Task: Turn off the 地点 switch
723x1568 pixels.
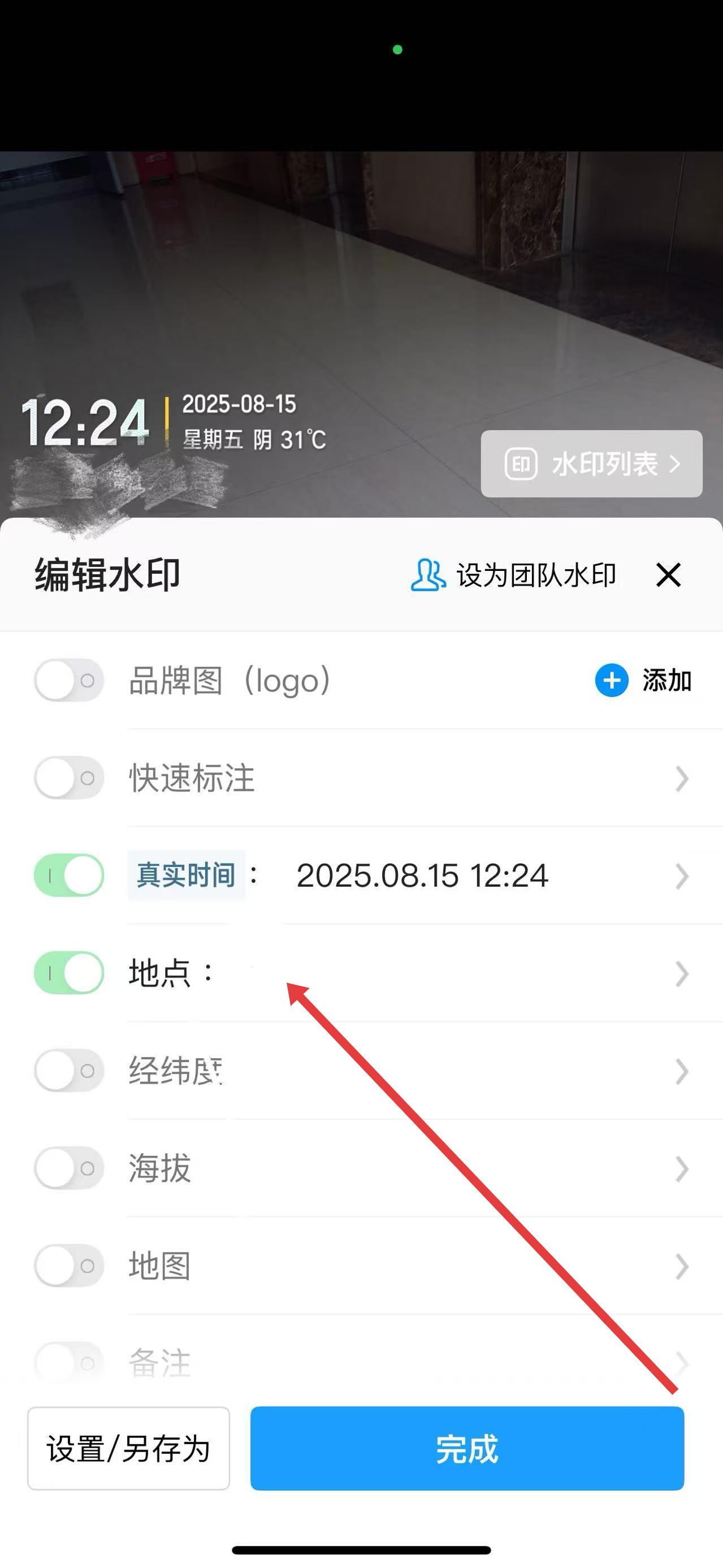Action: click(69, 973)
